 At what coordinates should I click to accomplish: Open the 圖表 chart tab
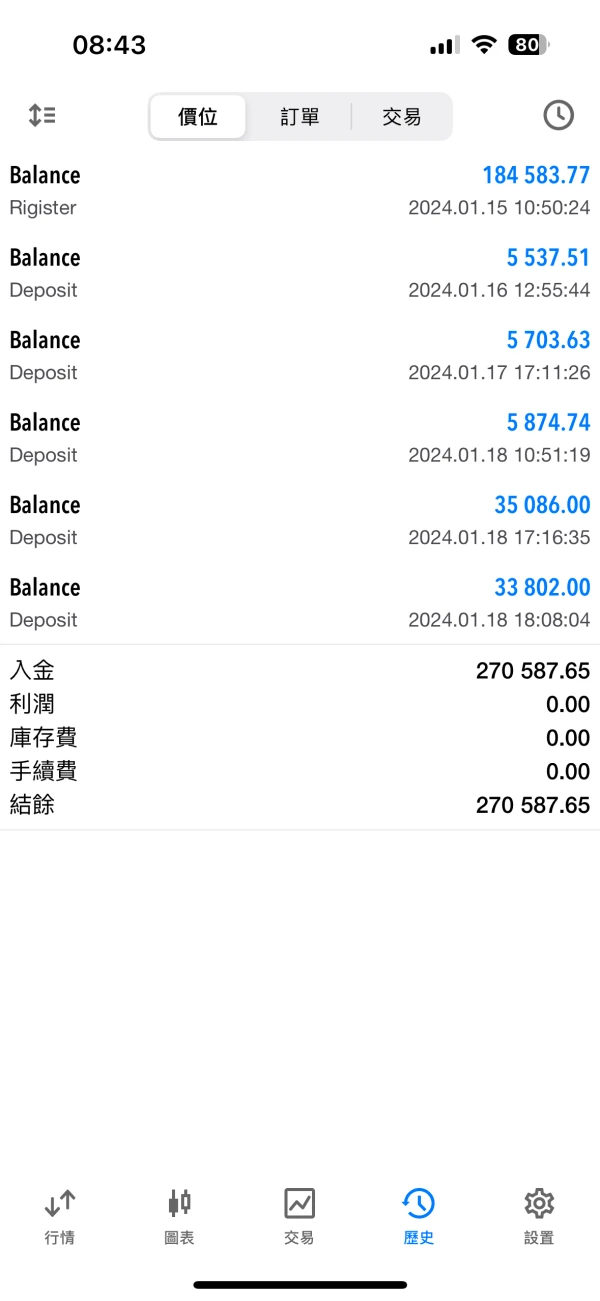pos(180,1214)
